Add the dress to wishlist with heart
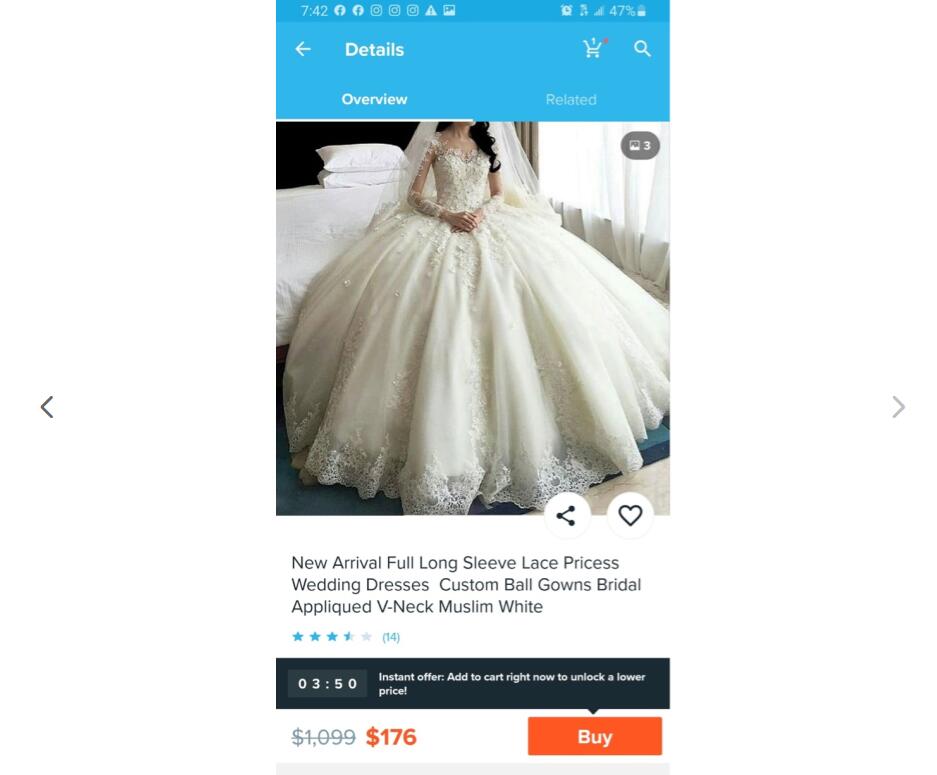Screen dimensions: 937x775 [630, 516]
